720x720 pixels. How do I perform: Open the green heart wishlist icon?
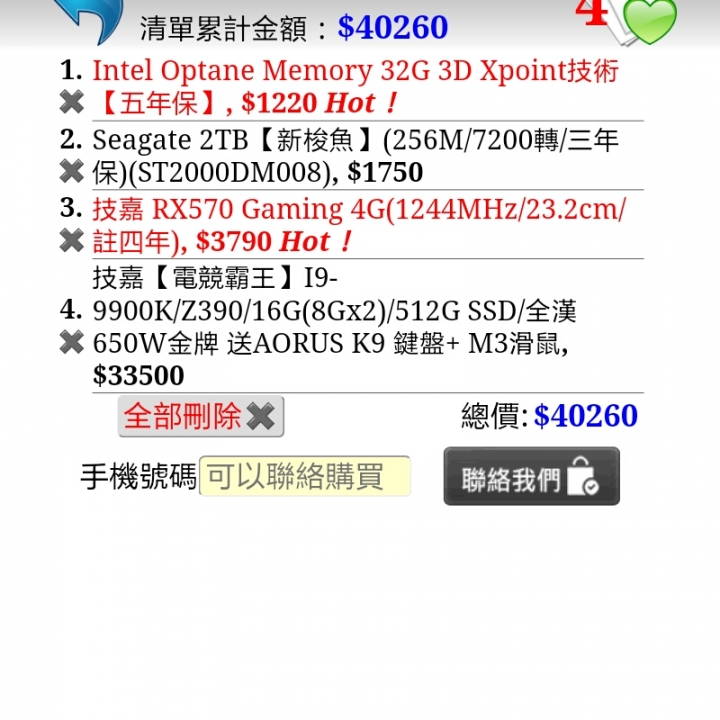(649, 22)
